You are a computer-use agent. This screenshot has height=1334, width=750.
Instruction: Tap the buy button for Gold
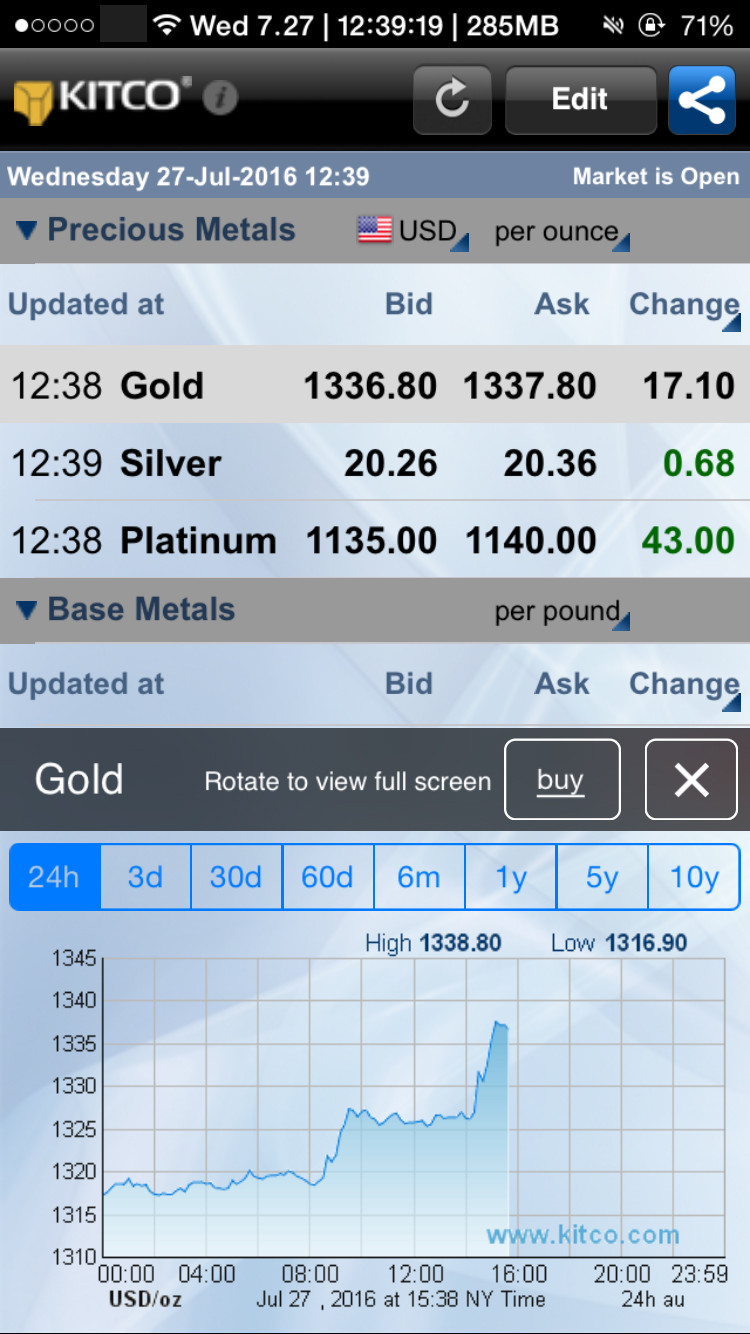coord(561,780)
